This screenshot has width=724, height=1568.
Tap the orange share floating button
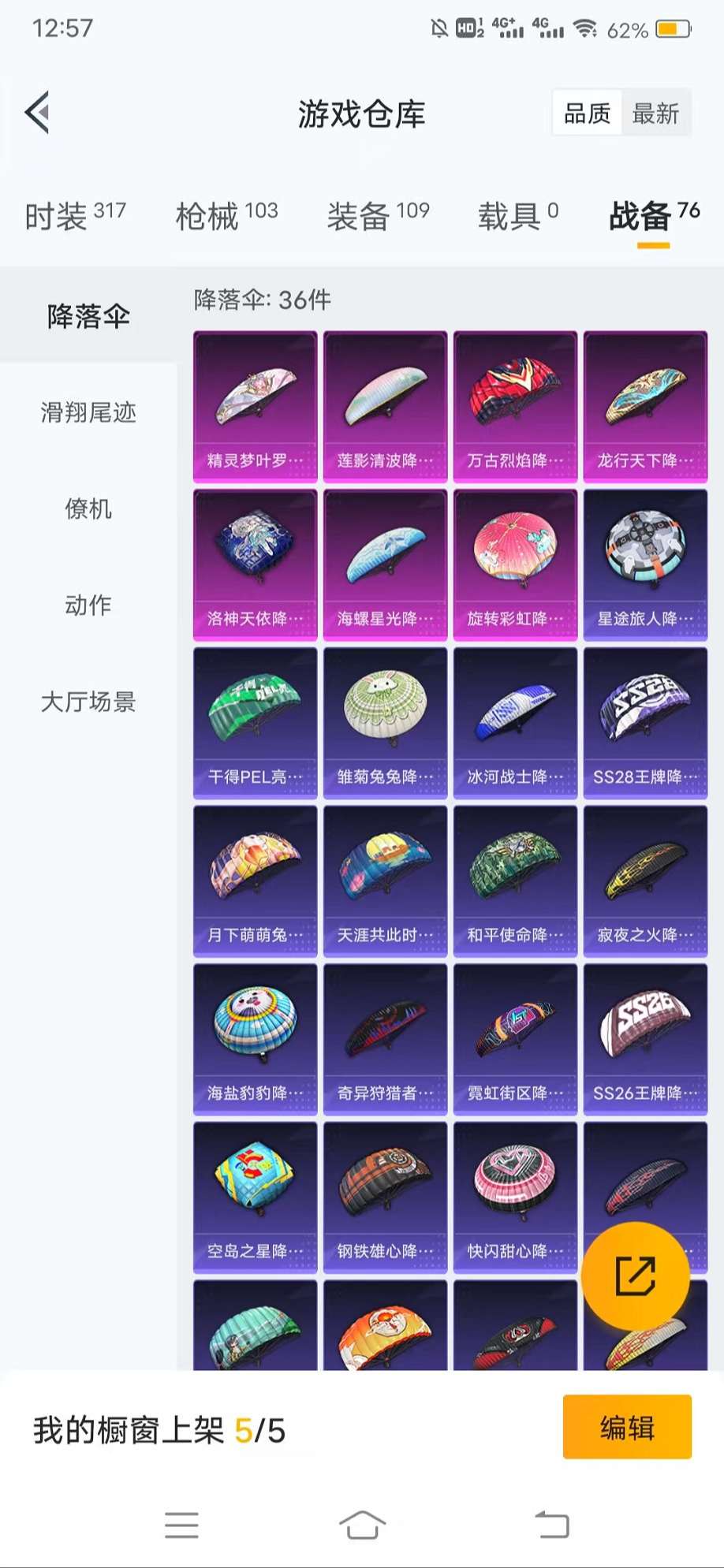click(x=636, y=1276)
